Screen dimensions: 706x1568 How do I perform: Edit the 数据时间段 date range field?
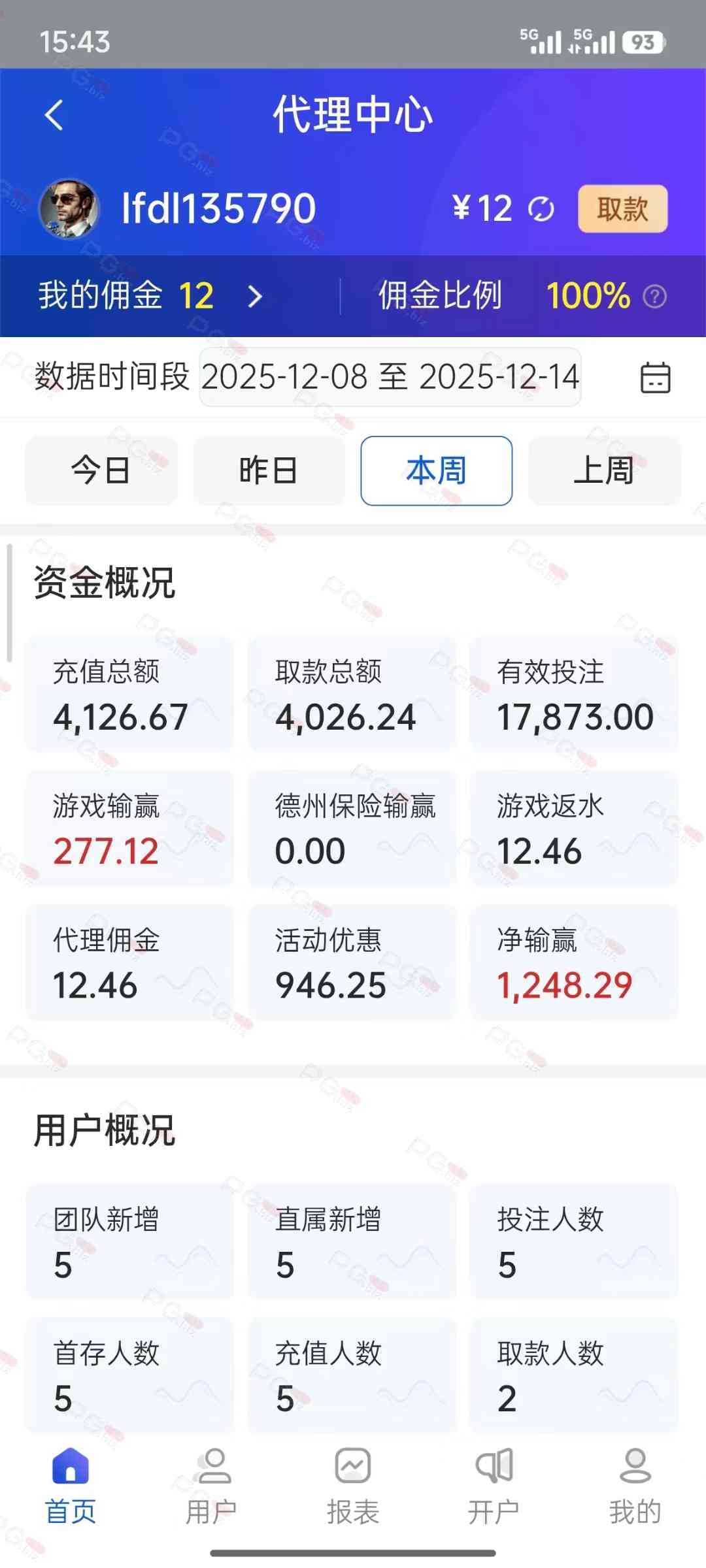click(390, 377)
